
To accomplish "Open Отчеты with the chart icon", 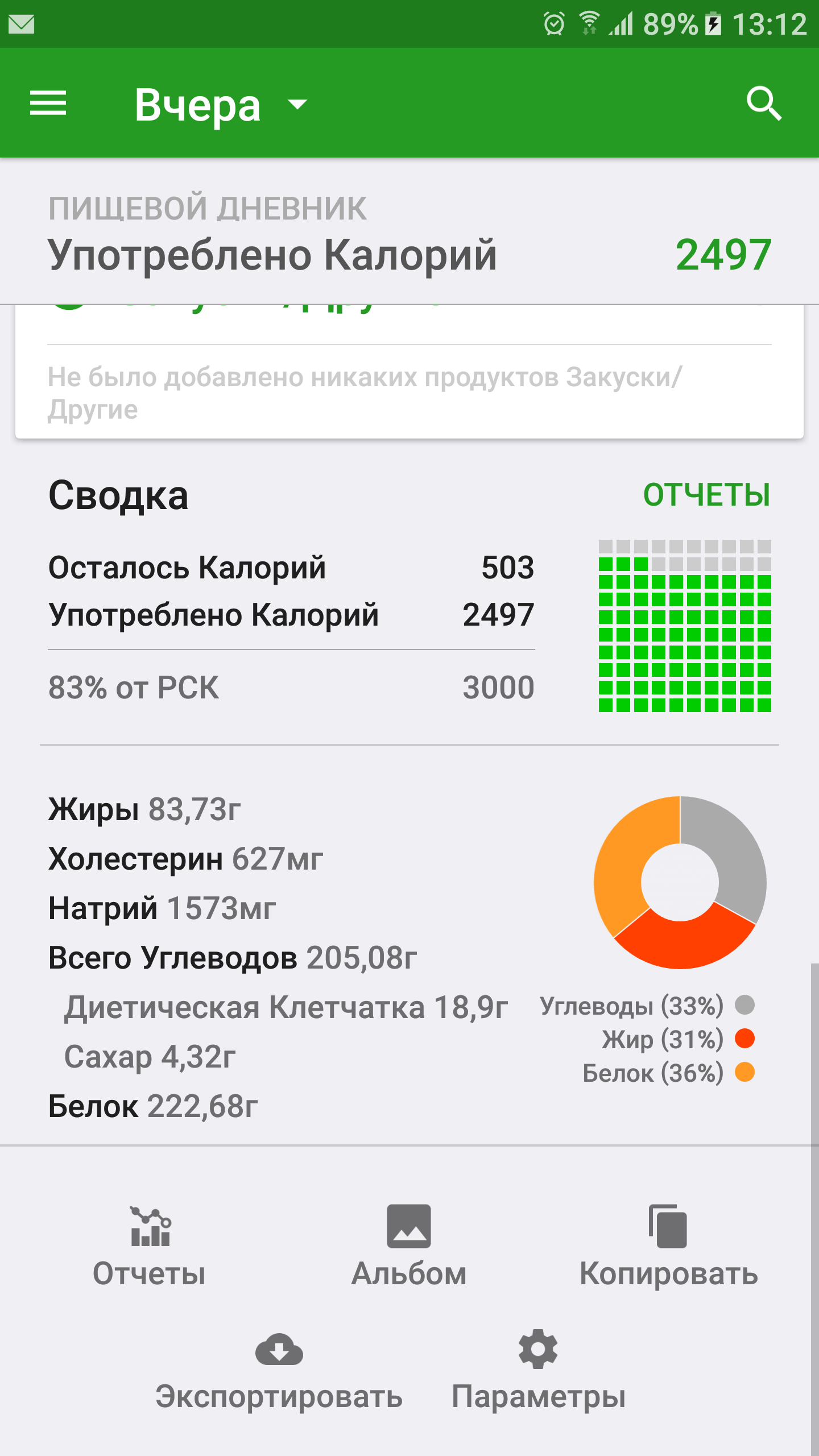I will point(150,1247).
